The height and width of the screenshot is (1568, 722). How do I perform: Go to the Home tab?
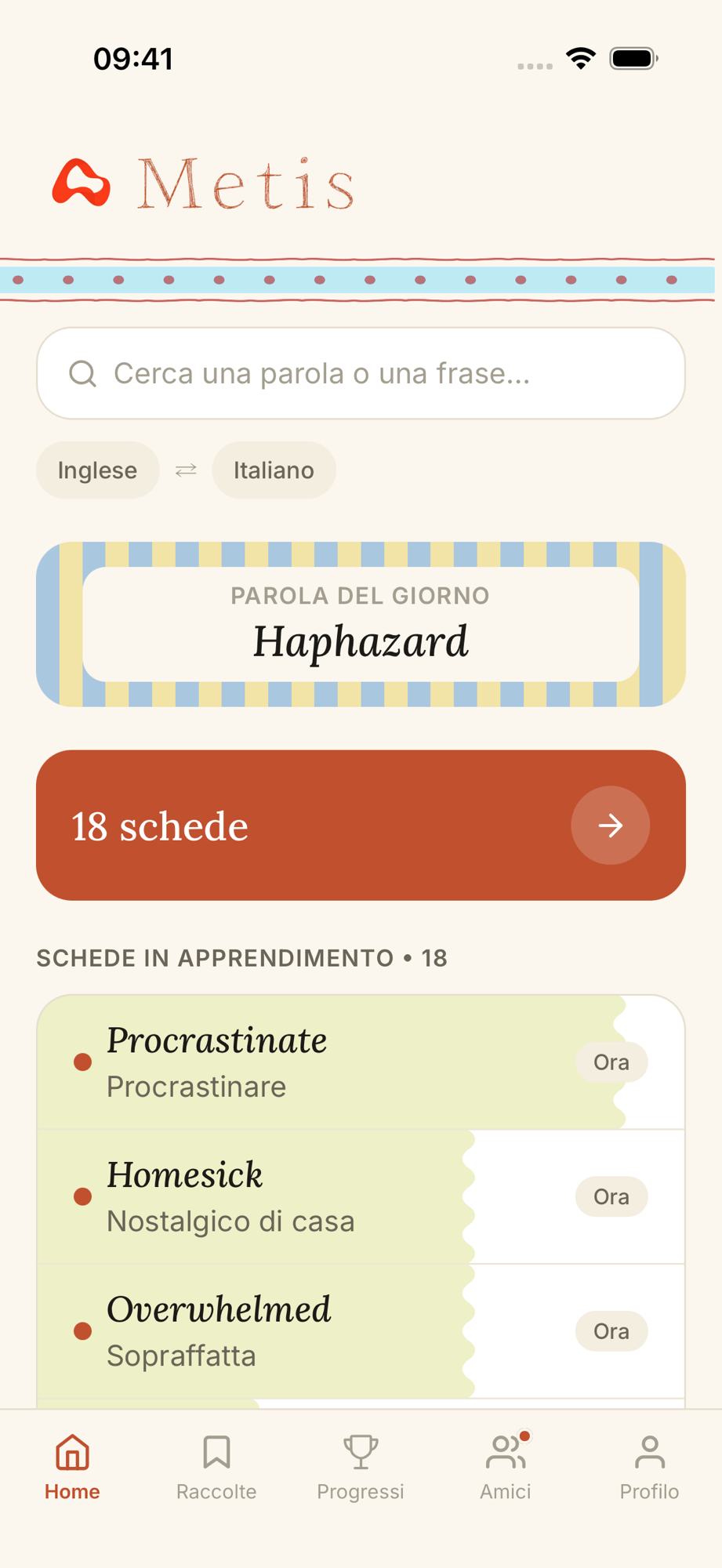72,1467
